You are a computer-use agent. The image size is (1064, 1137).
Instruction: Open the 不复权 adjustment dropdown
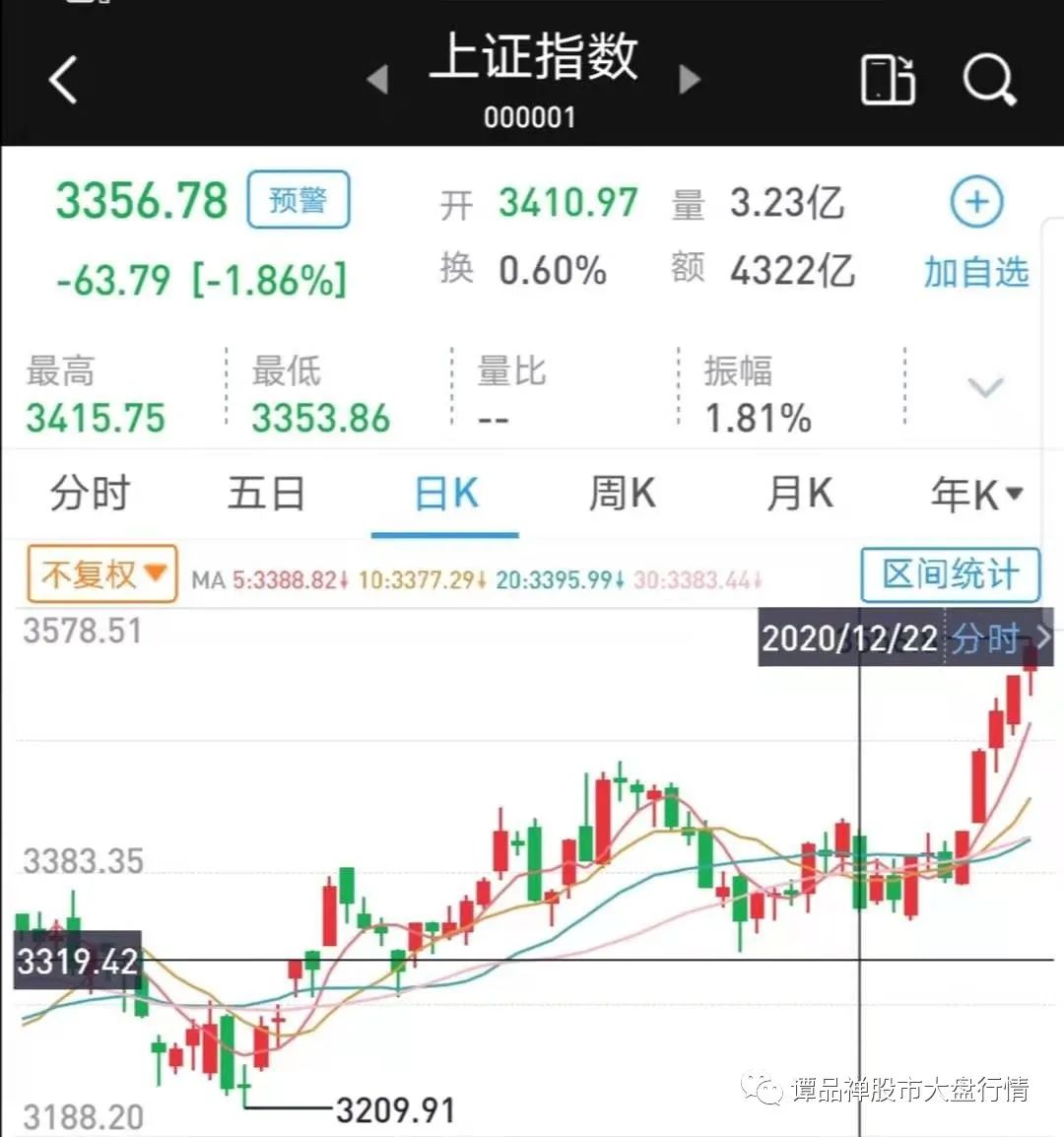pyautogui.click(x=102, y=573)
